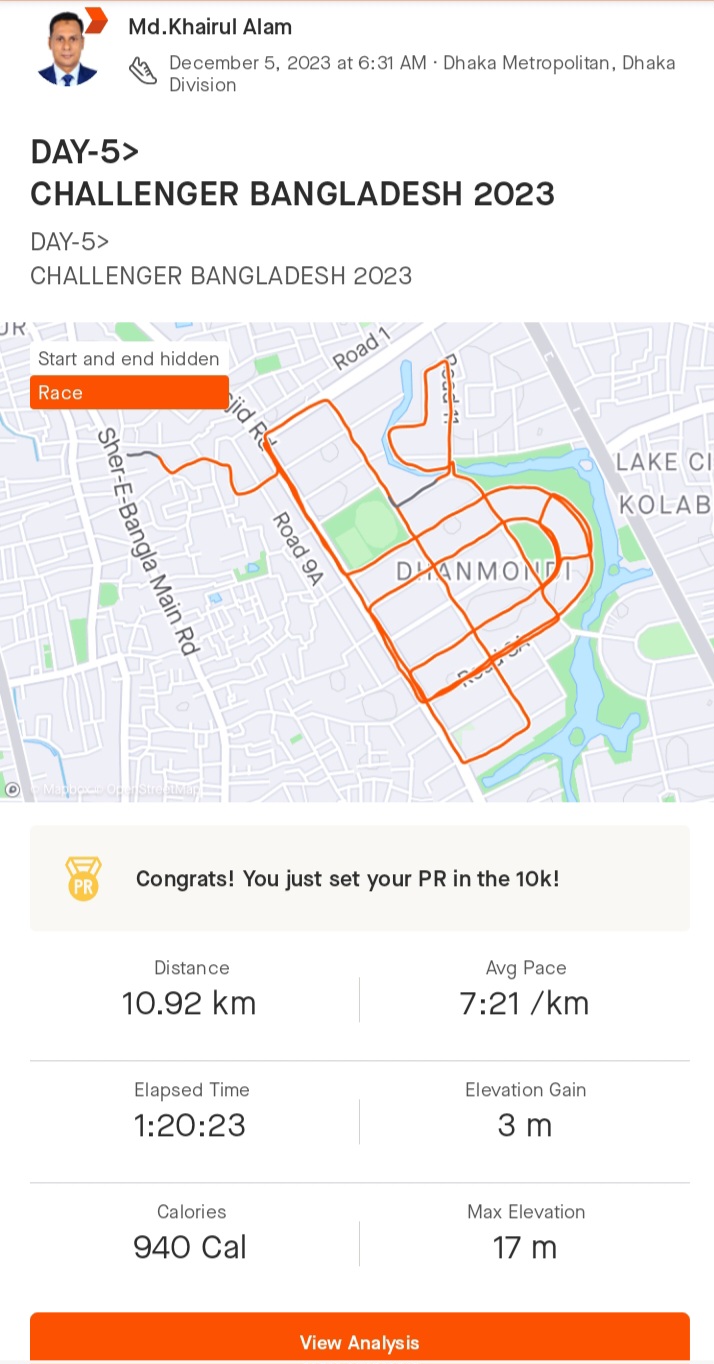
Task: Tap the Md.Khairul Alam athlete name
Action: [210, 27]
